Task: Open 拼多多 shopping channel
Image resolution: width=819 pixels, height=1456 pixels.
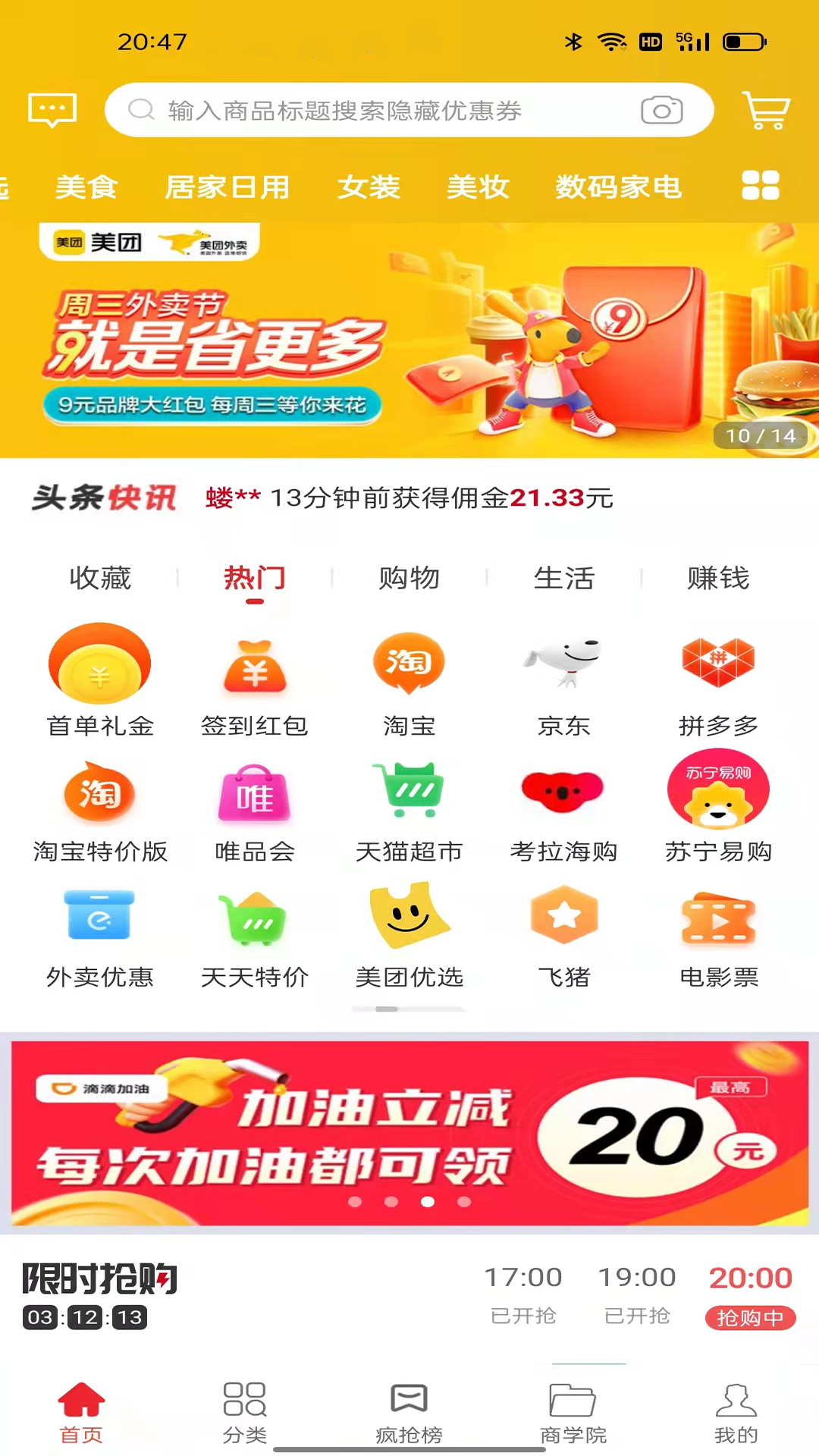Action: pyautogui.click(x=718, y=662)
